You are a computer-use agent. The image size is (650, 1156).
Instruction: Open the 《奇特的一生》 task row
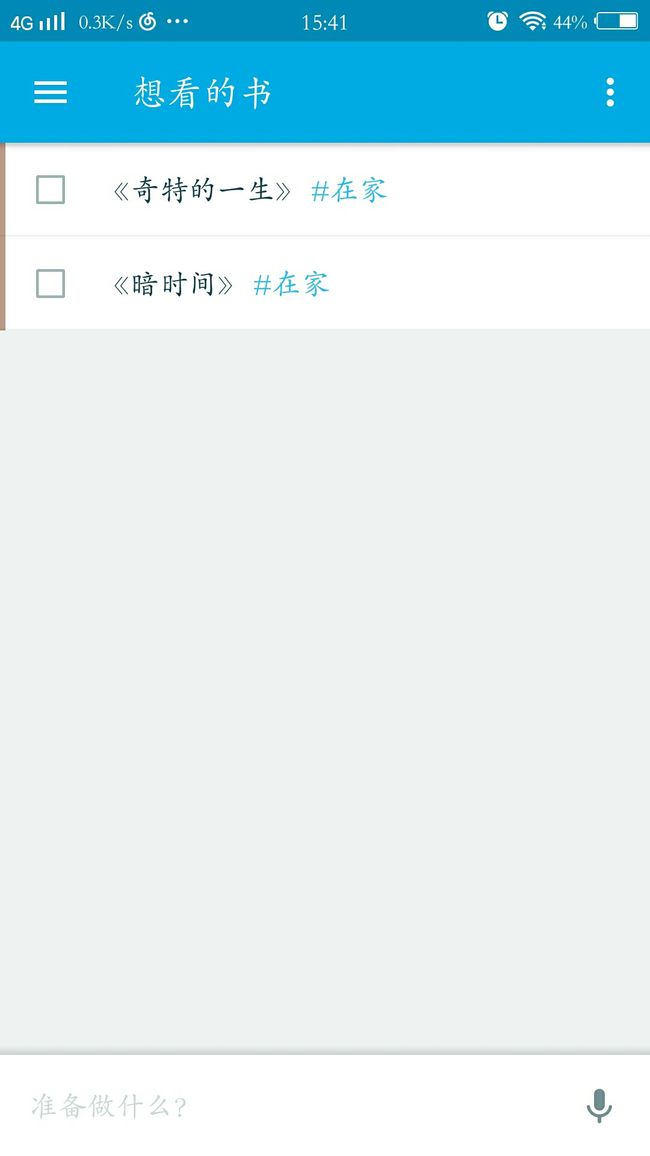click(x=327, y=189)
